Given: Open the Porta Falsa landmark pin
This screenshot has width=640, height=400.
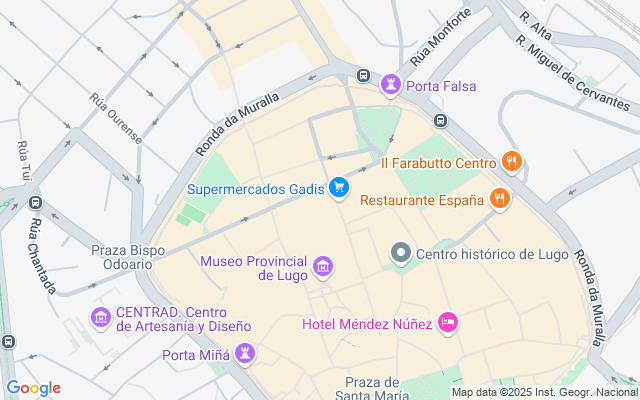Looking at the screenshot, I should pos(391,86).
